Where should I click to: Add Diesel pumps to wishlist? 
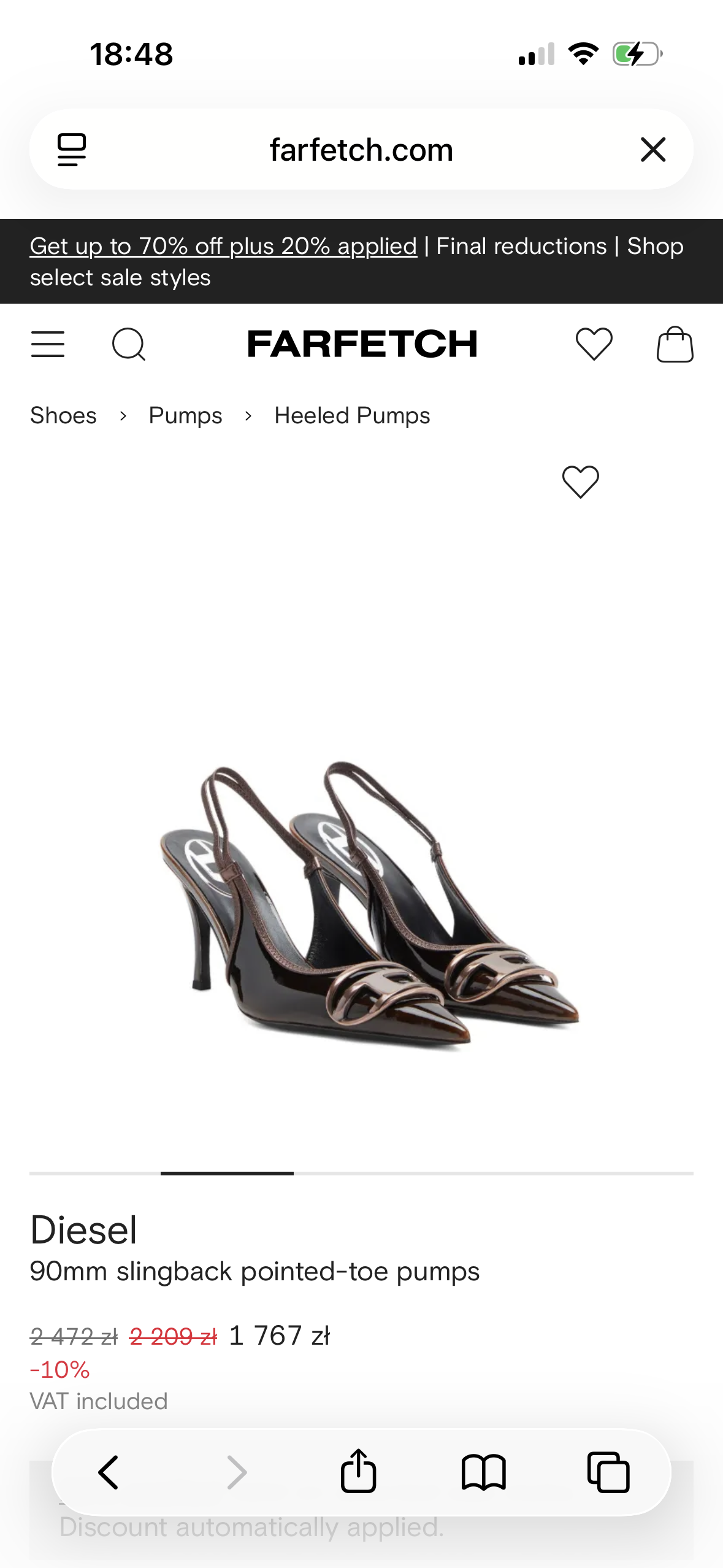coord(580,482)
